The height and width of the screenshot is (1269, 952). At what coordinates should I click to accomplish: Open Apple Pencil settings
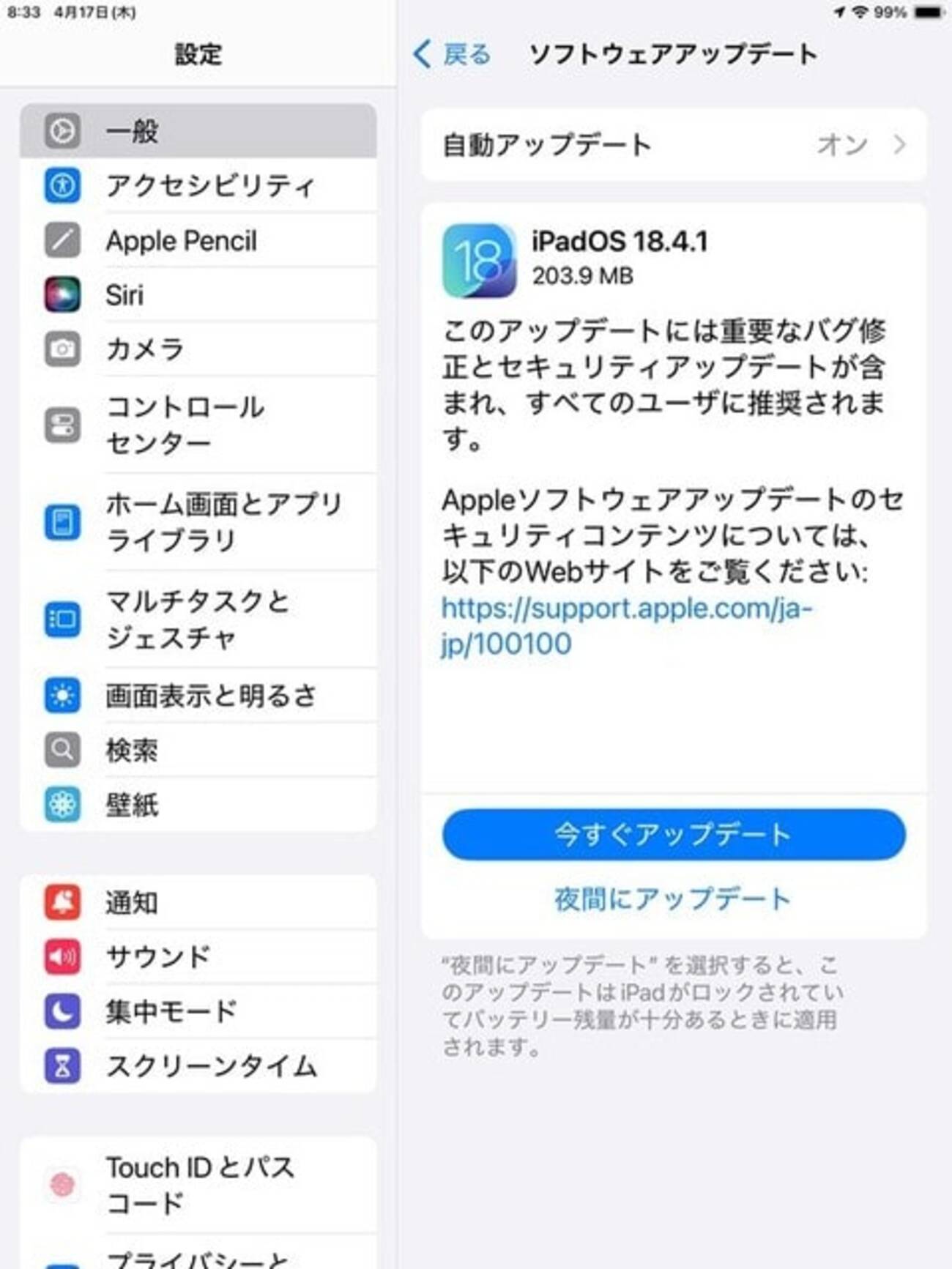198,241
